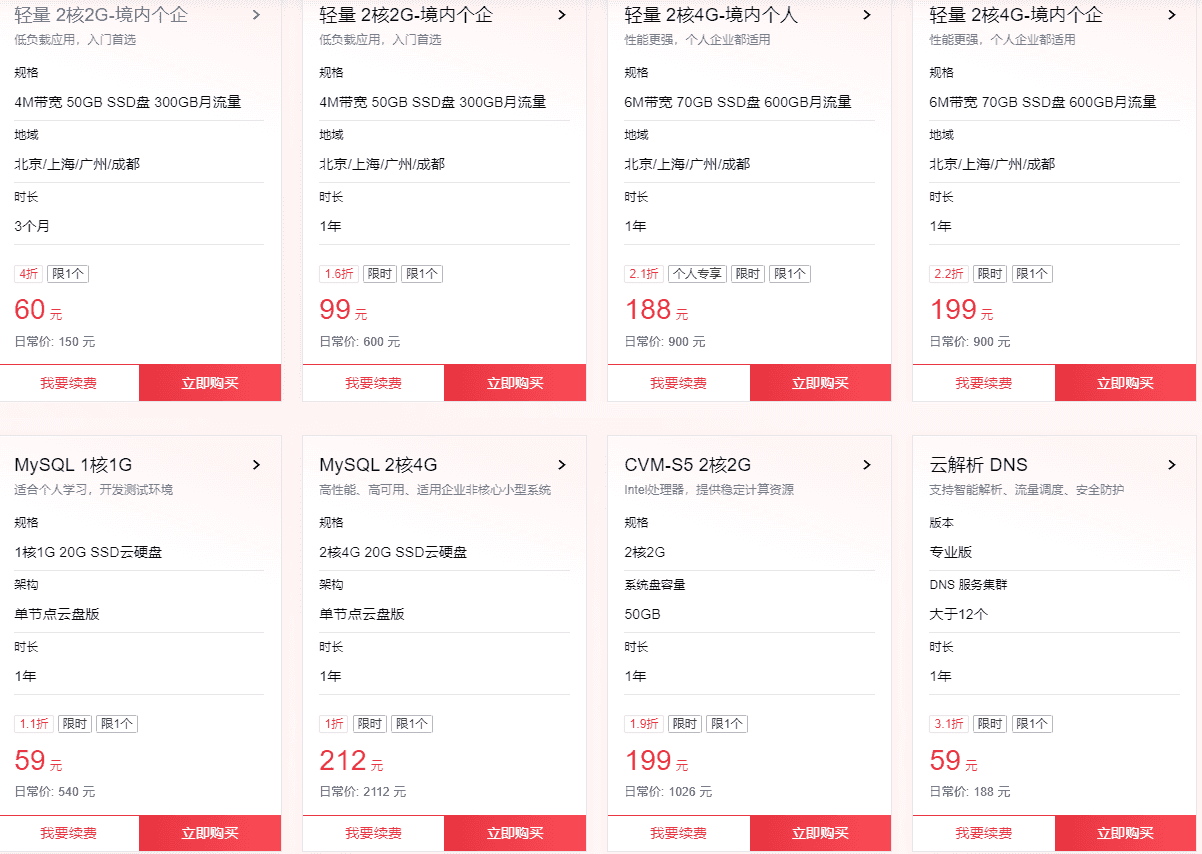Buy the 轻量 2核4G-境内个企 plan at 199元

pos(1125,383)
